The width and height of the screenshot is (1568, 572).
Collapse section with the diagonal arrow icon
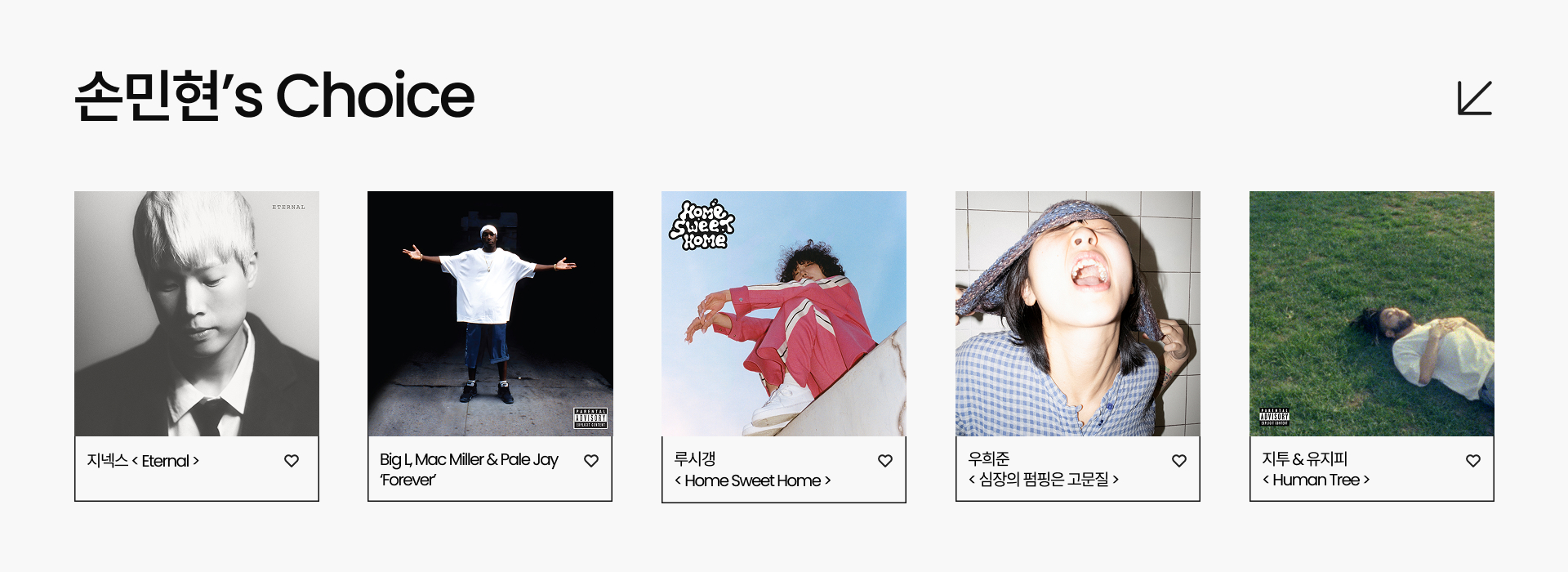[x=1474, y=98]
